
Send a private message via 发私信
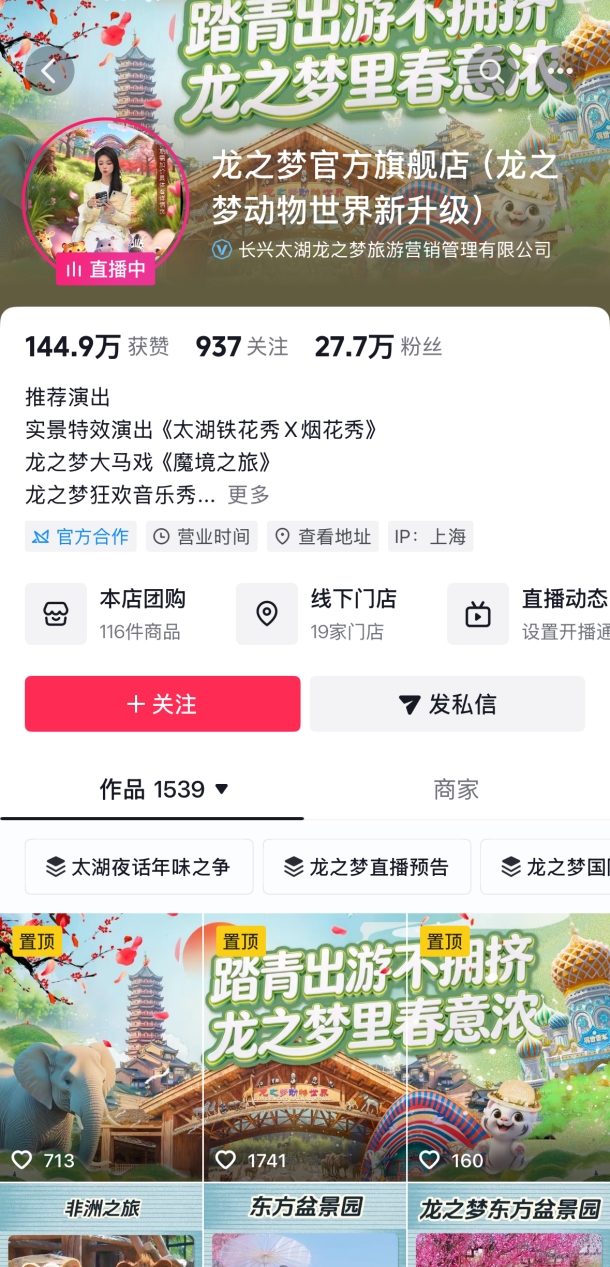pos(447,704)
